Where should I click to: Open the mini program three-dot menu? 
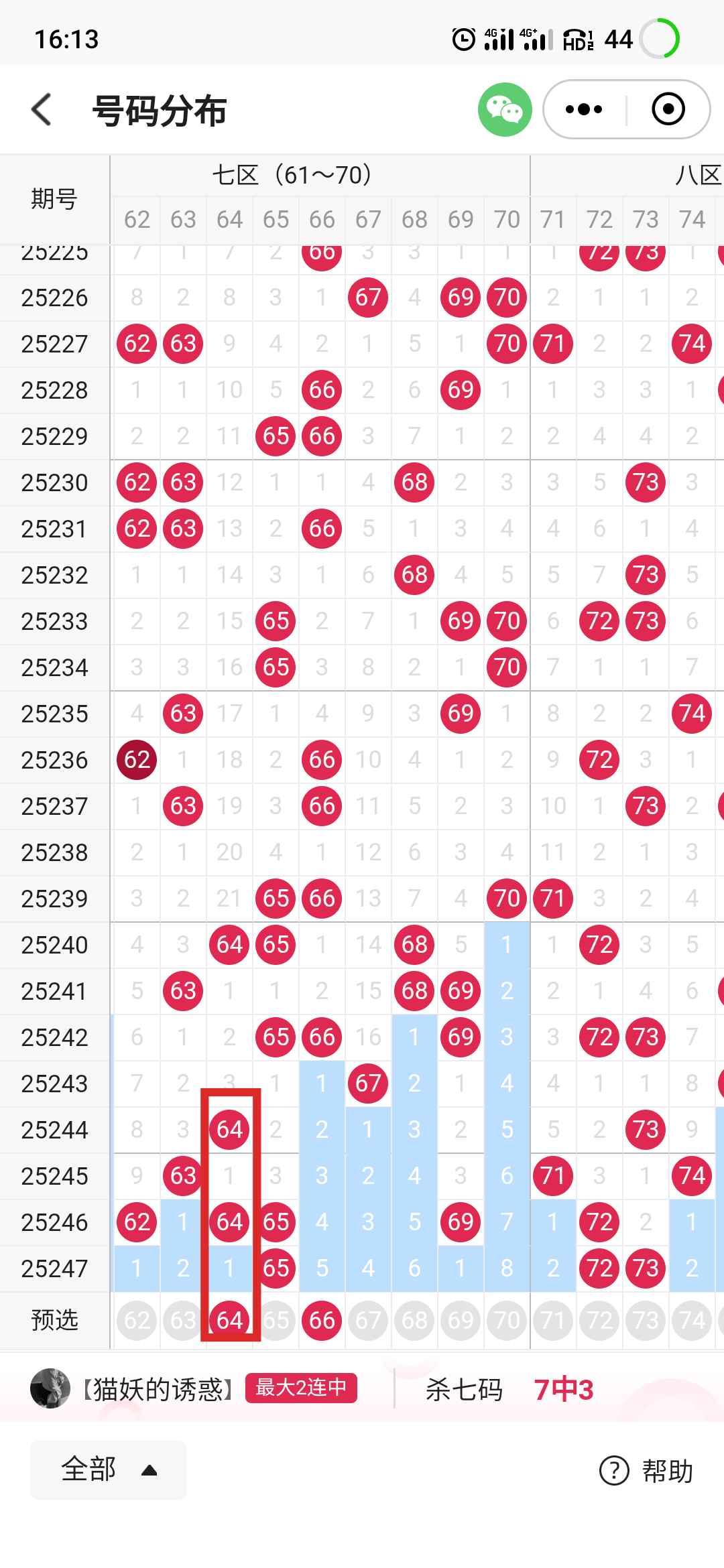[x=584, y=109]
